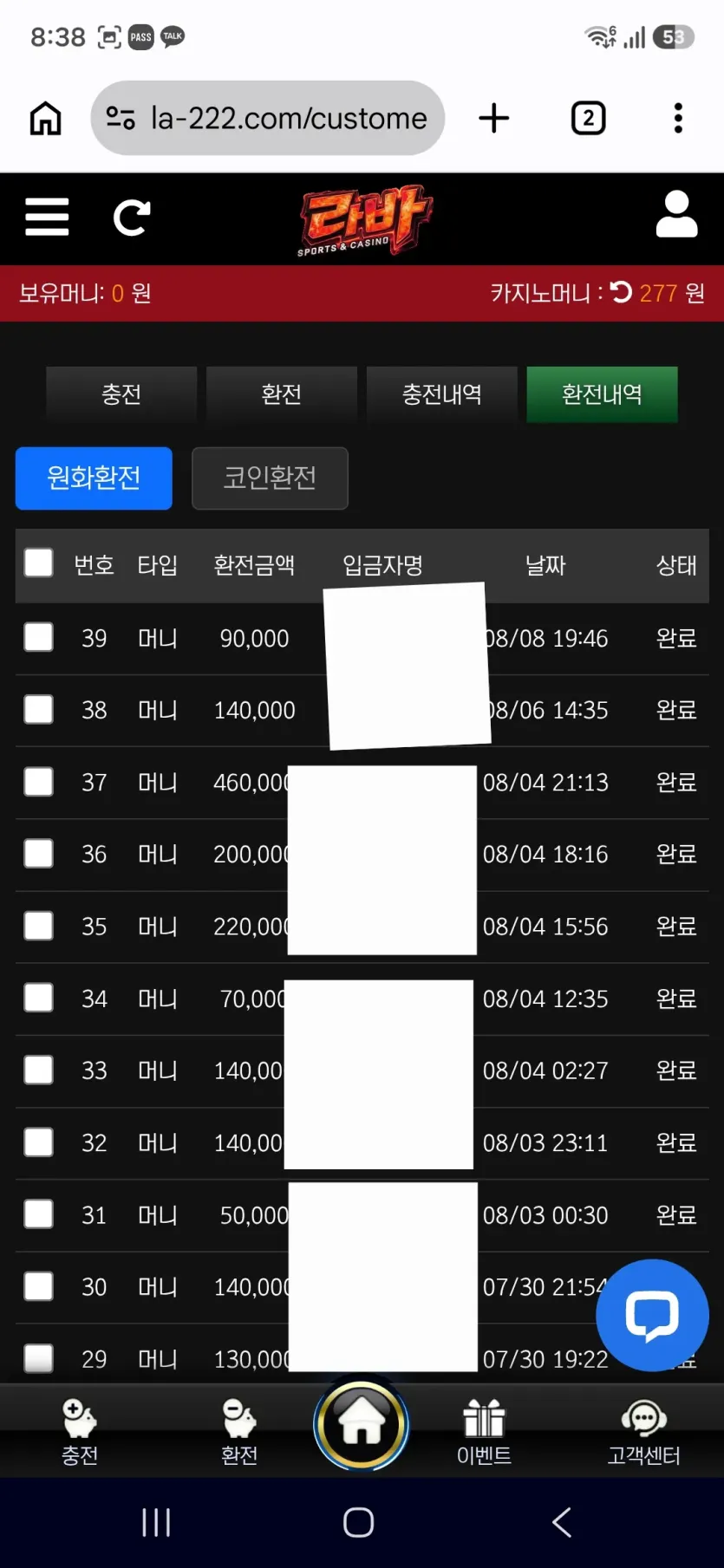724x1568 pixels.
Task: Open 고객센터 in the bottom bar
Action: [x=643, y=1432]
